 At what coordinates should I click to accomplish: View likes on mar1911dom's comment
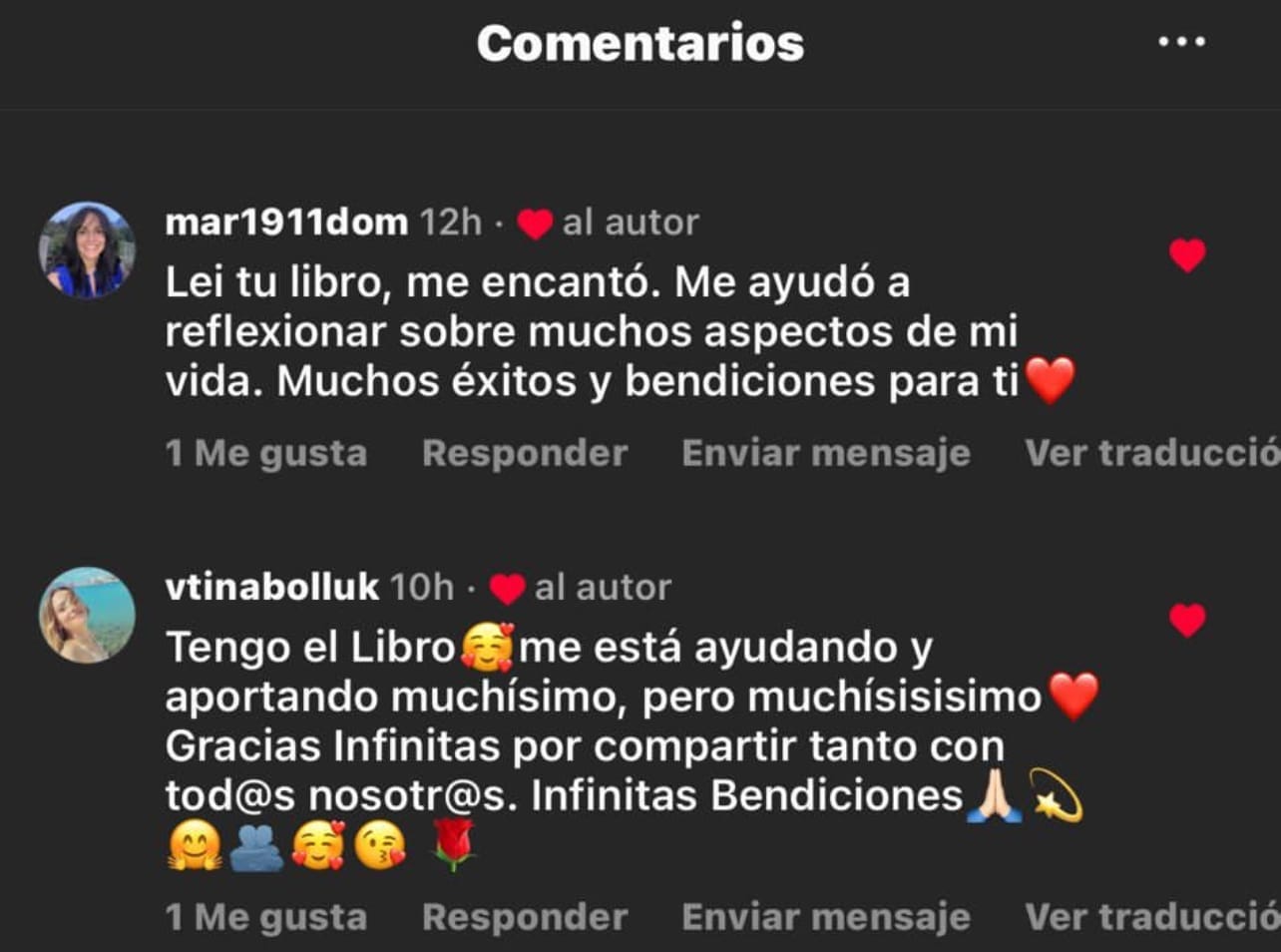(266, 453)
